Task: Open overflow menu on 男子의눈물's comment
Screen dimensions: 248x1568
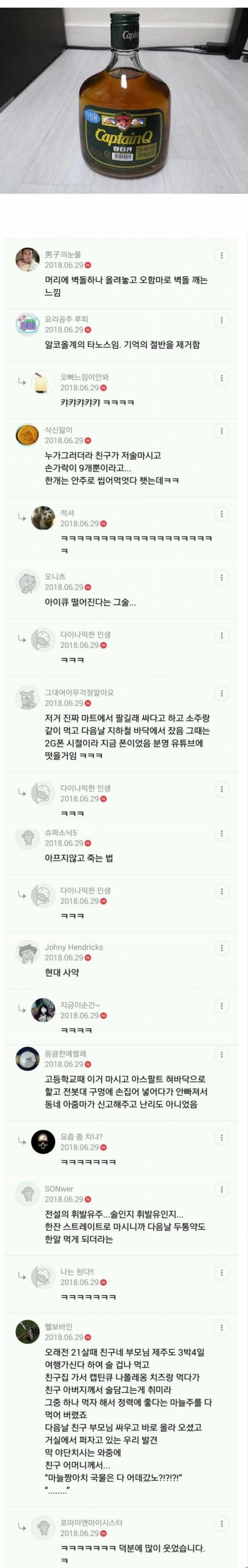Action: tap(221, 255)
